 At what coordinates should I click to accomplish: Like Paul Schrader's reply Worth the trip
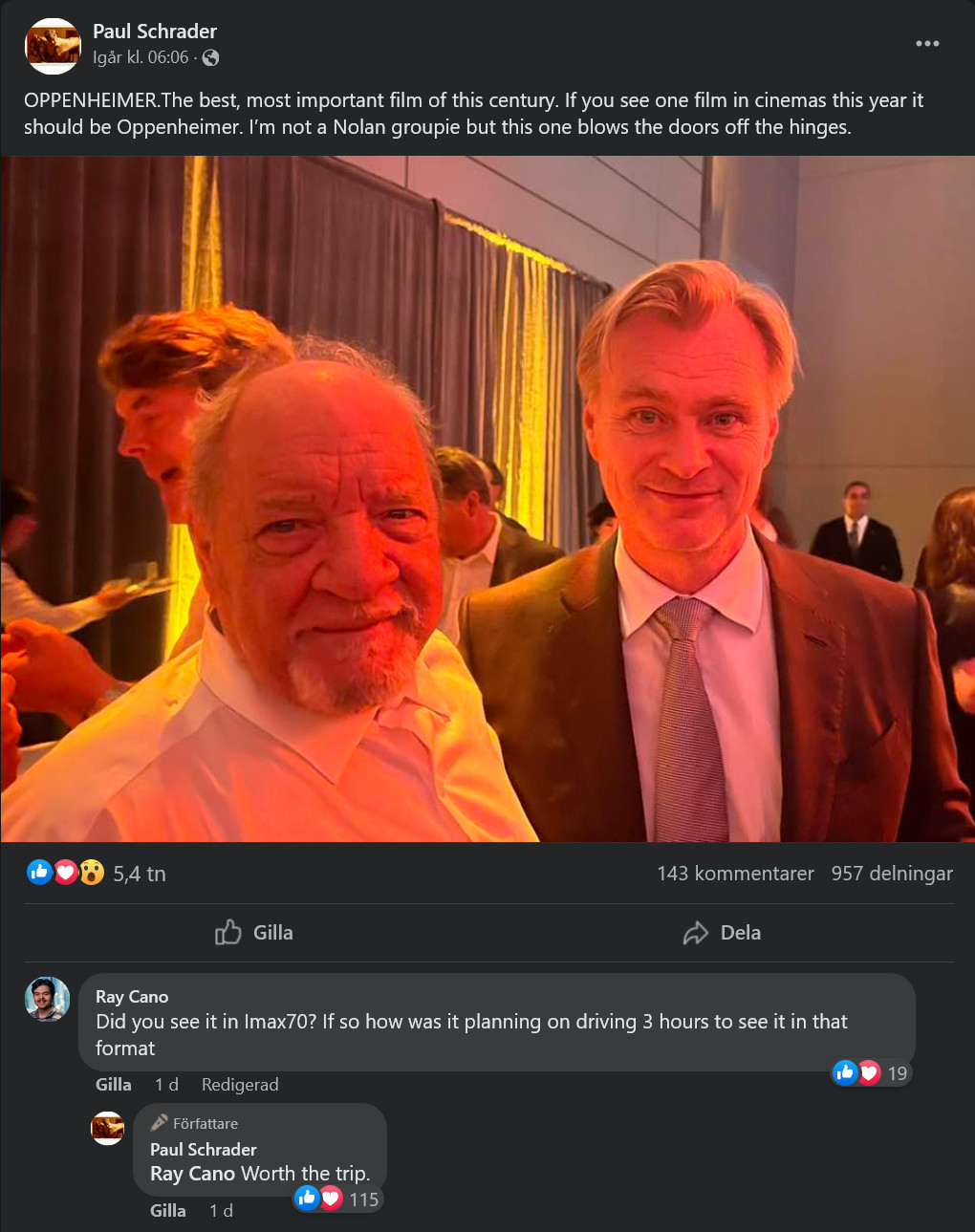[168, 1211]
